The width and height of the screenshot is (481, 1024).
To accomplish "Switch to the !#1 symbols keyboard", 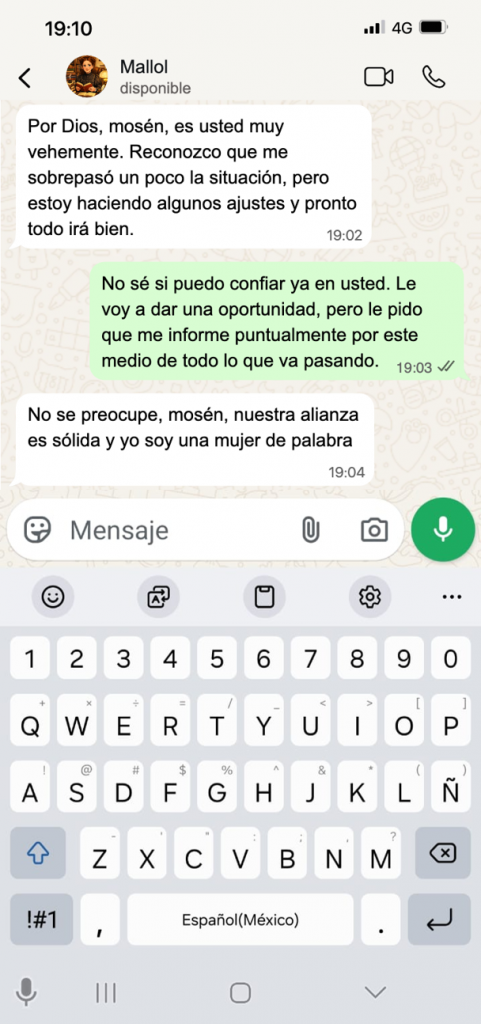I will (x=42, y=920).
